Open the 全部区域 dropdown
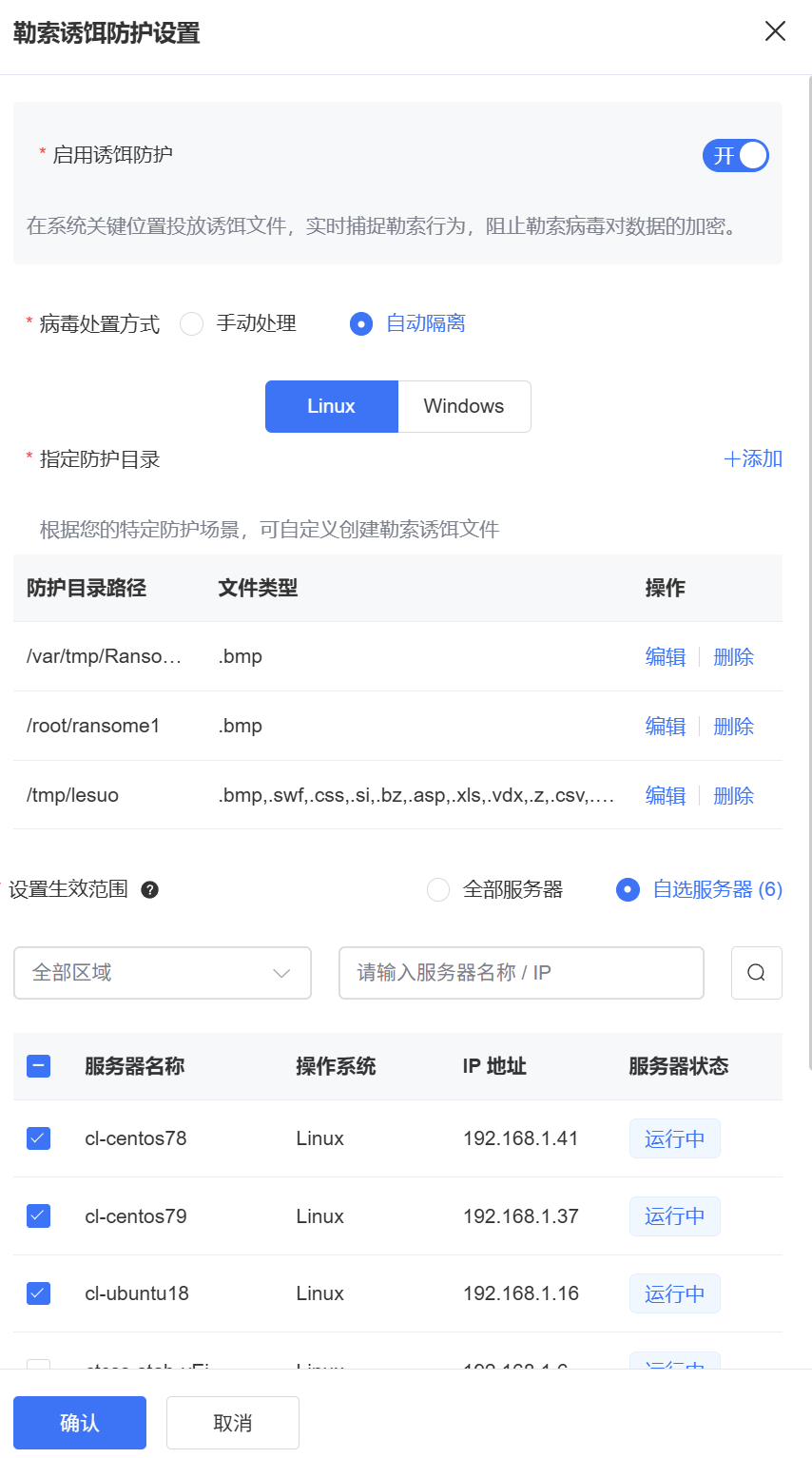 (x=163, y=973)
